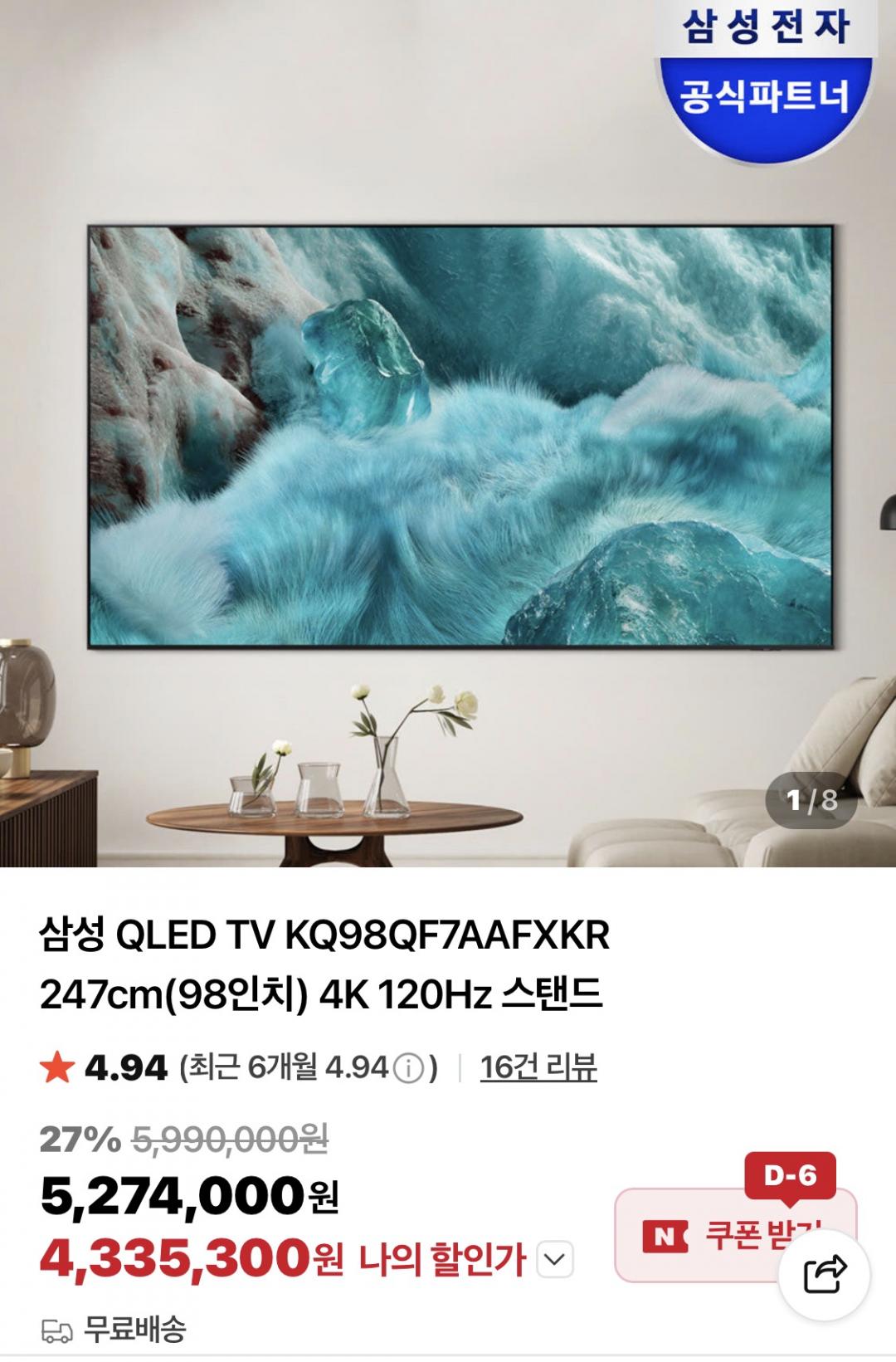Share this product
The height and width of the screenshot is (1362, 896).
[x=825, y=1274]
